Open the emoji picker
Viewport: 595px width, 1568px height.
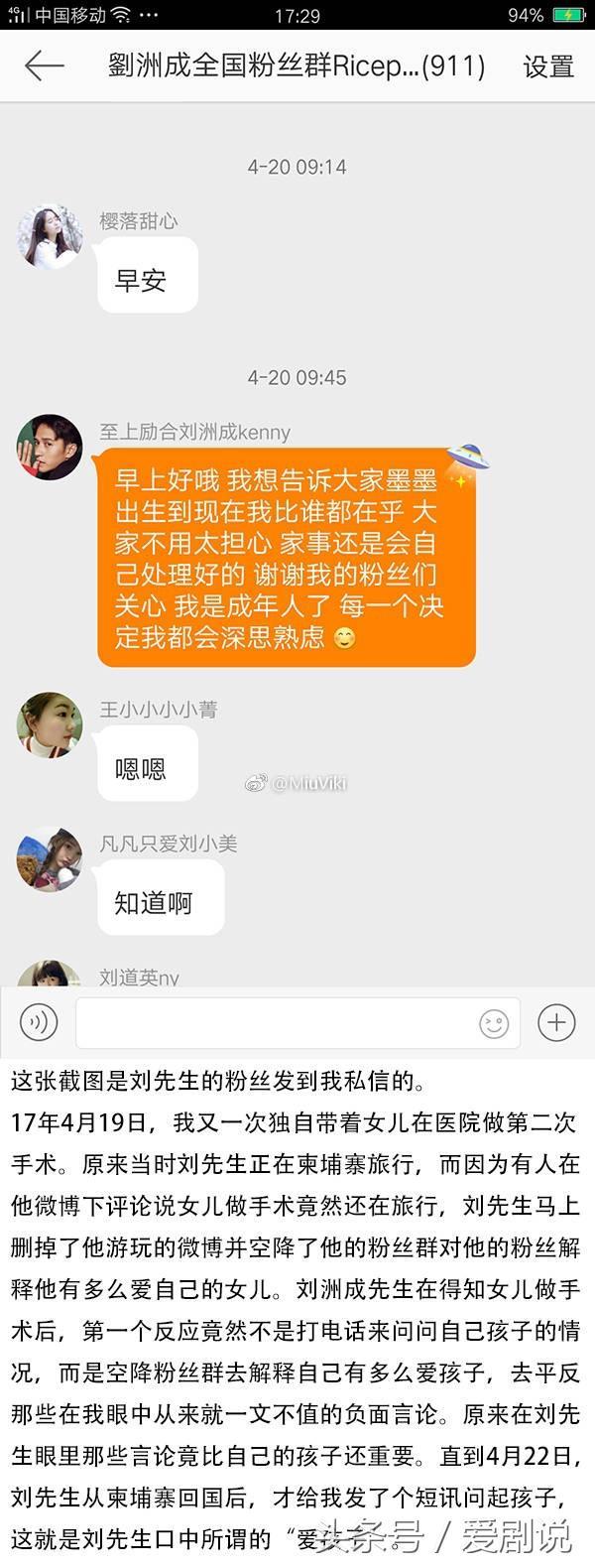tap(494, 1023)
